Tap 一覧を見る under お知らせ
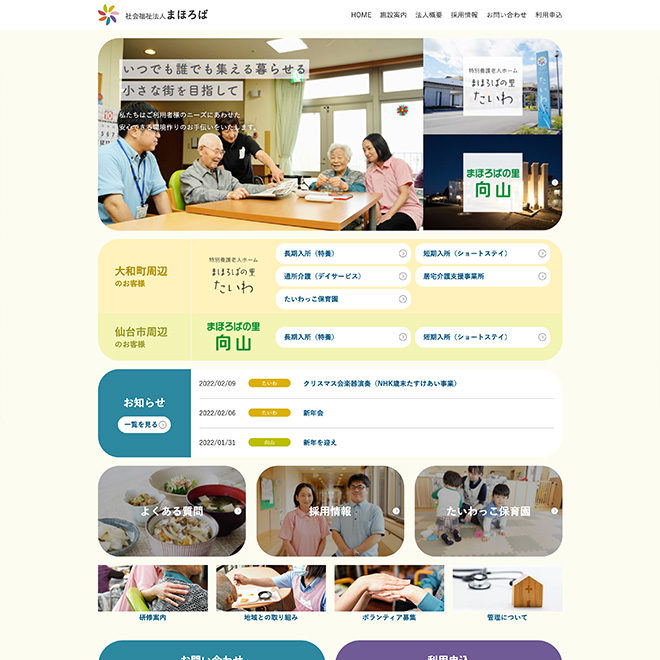 tap(144, 424)
